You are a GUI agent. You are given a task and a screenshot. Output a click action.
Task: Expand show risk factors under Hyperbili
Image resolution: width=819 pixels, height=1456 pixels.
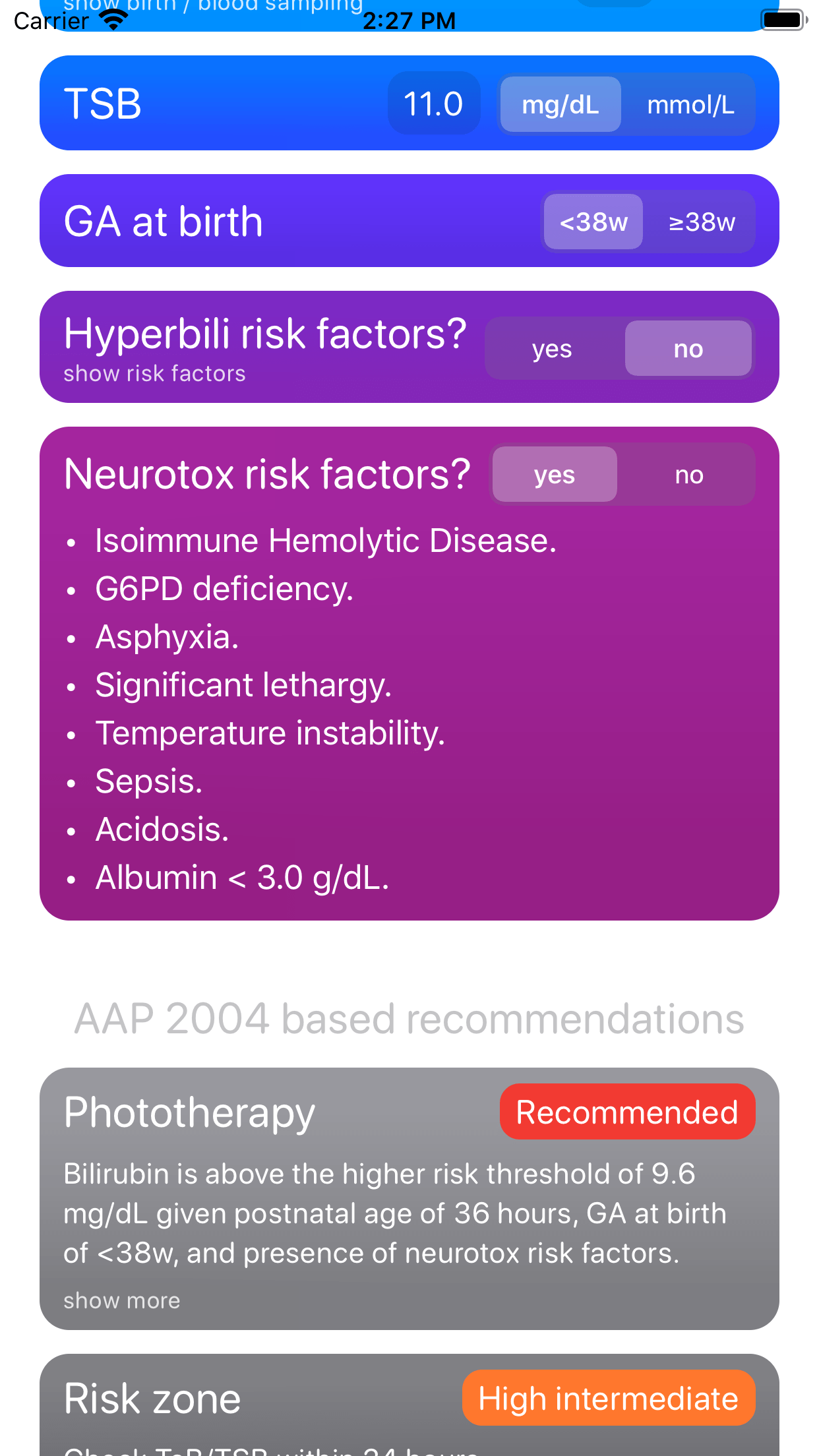pos(154,373)
